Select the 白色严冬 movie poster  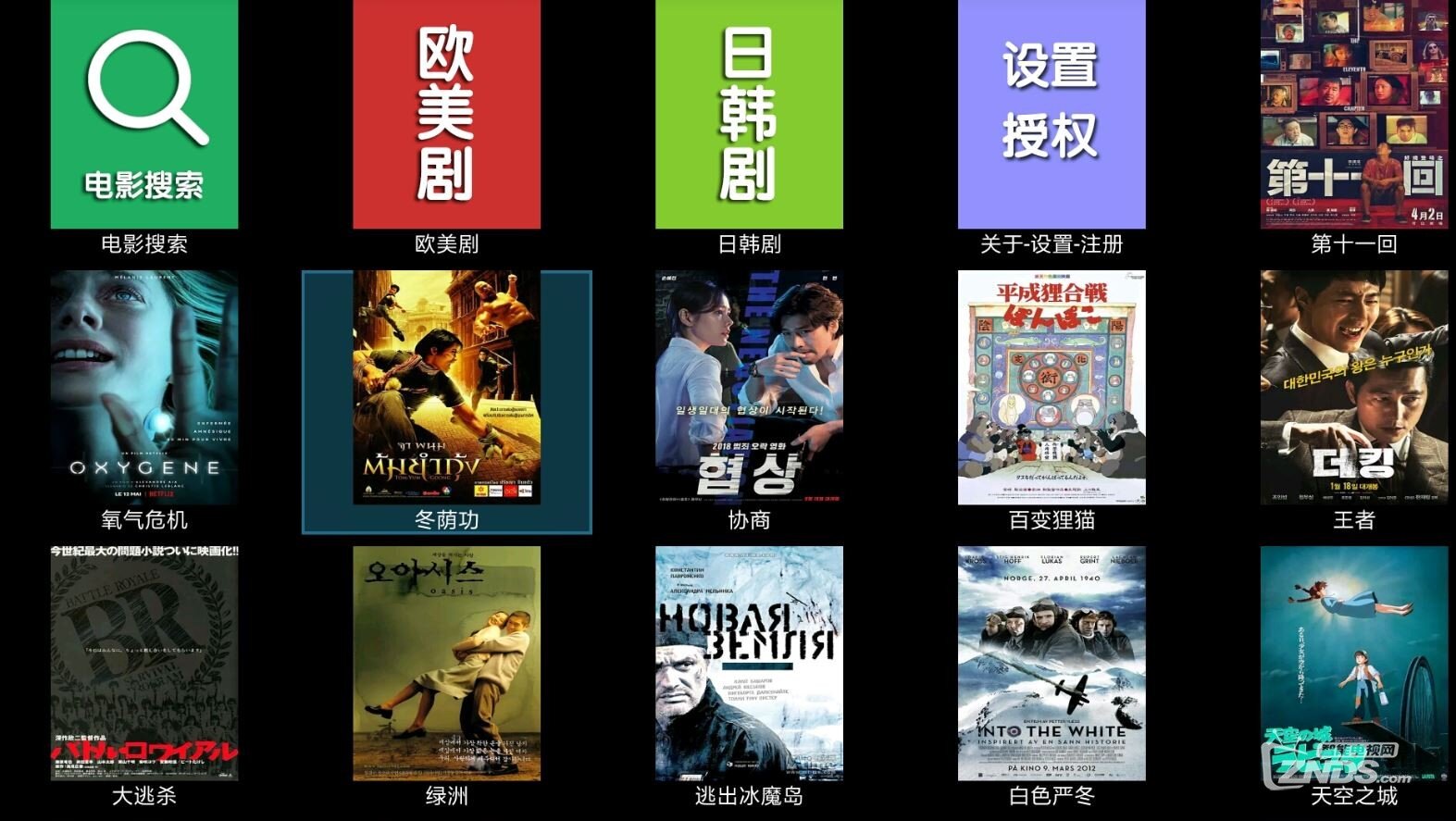[x=1052, y=663]
